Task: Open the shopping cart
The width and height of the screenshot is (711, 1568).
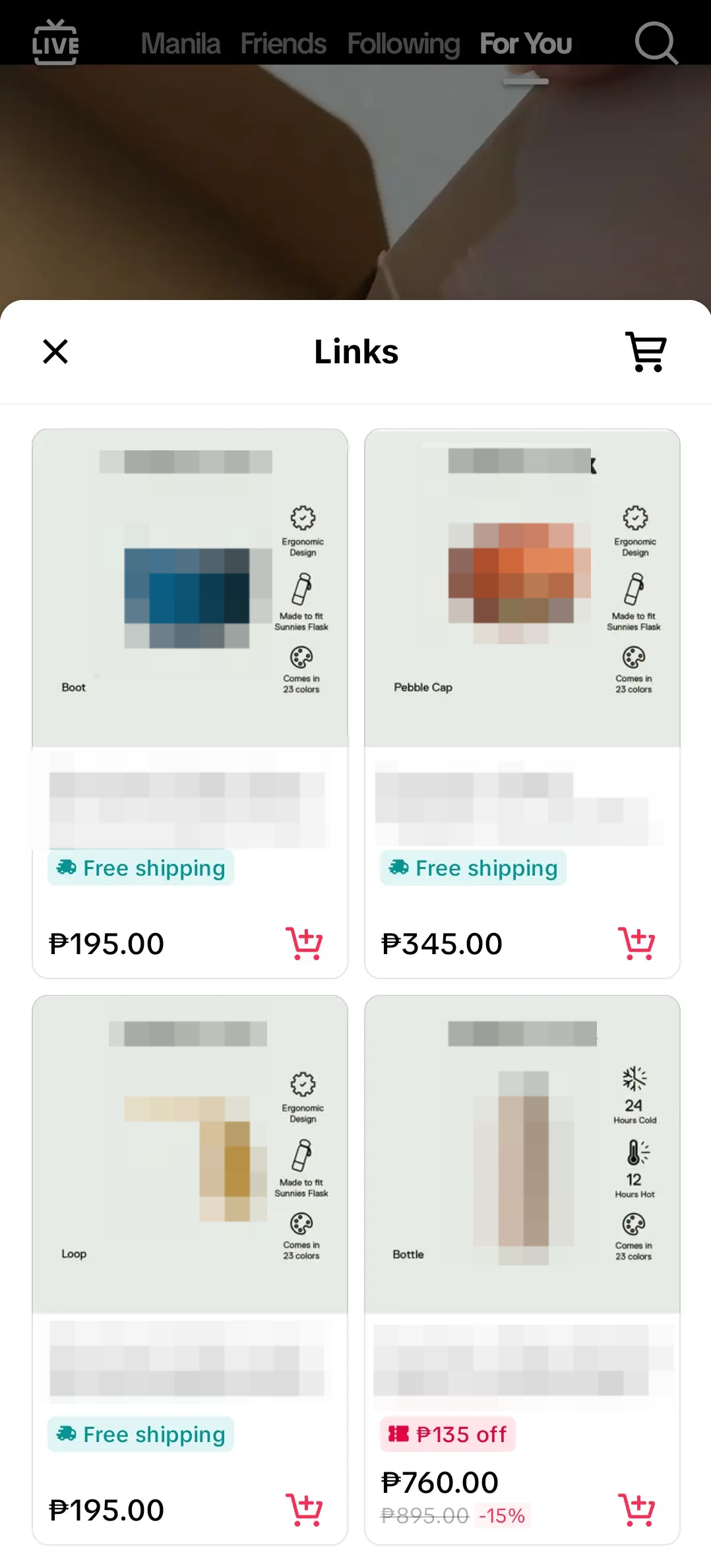Action: click(x=646, y=351)
